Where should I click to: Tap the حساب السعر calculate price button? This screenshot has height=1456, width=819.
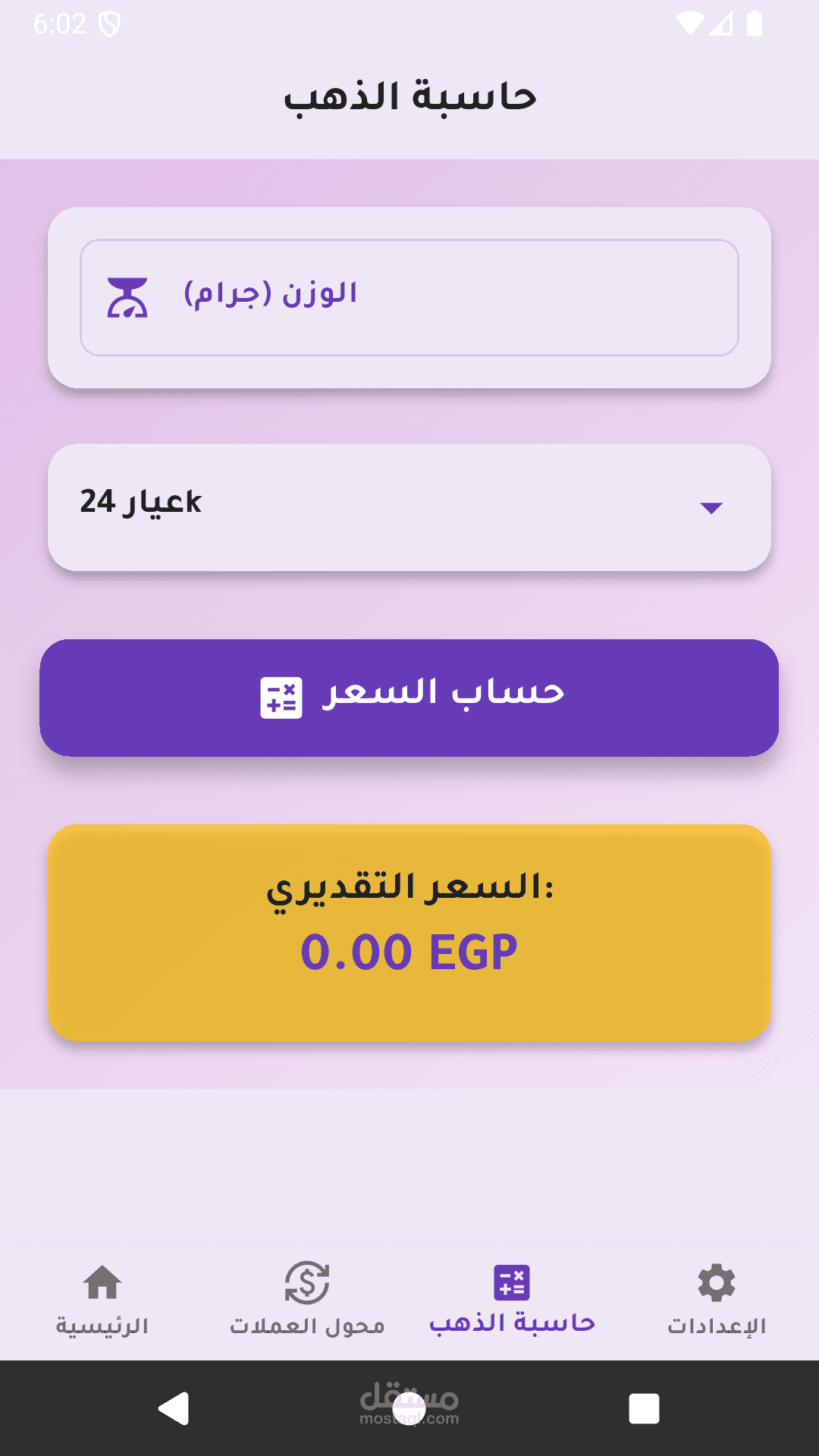pyautogui.click(x=409, y=698)
